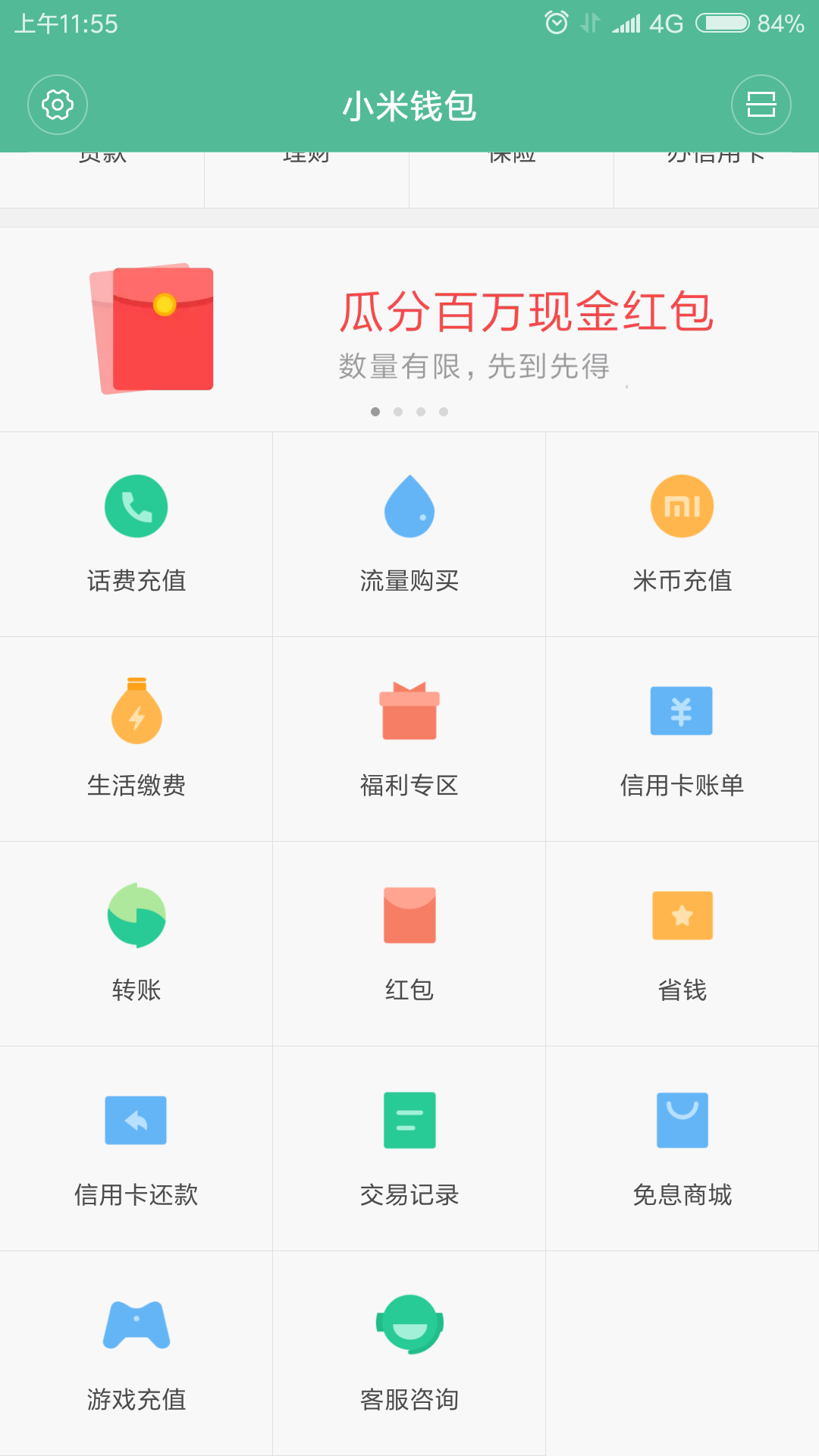This screenshot has height=1456, width=819.
Task: Open wallet settings with the gear
Action: click(58, 105)
